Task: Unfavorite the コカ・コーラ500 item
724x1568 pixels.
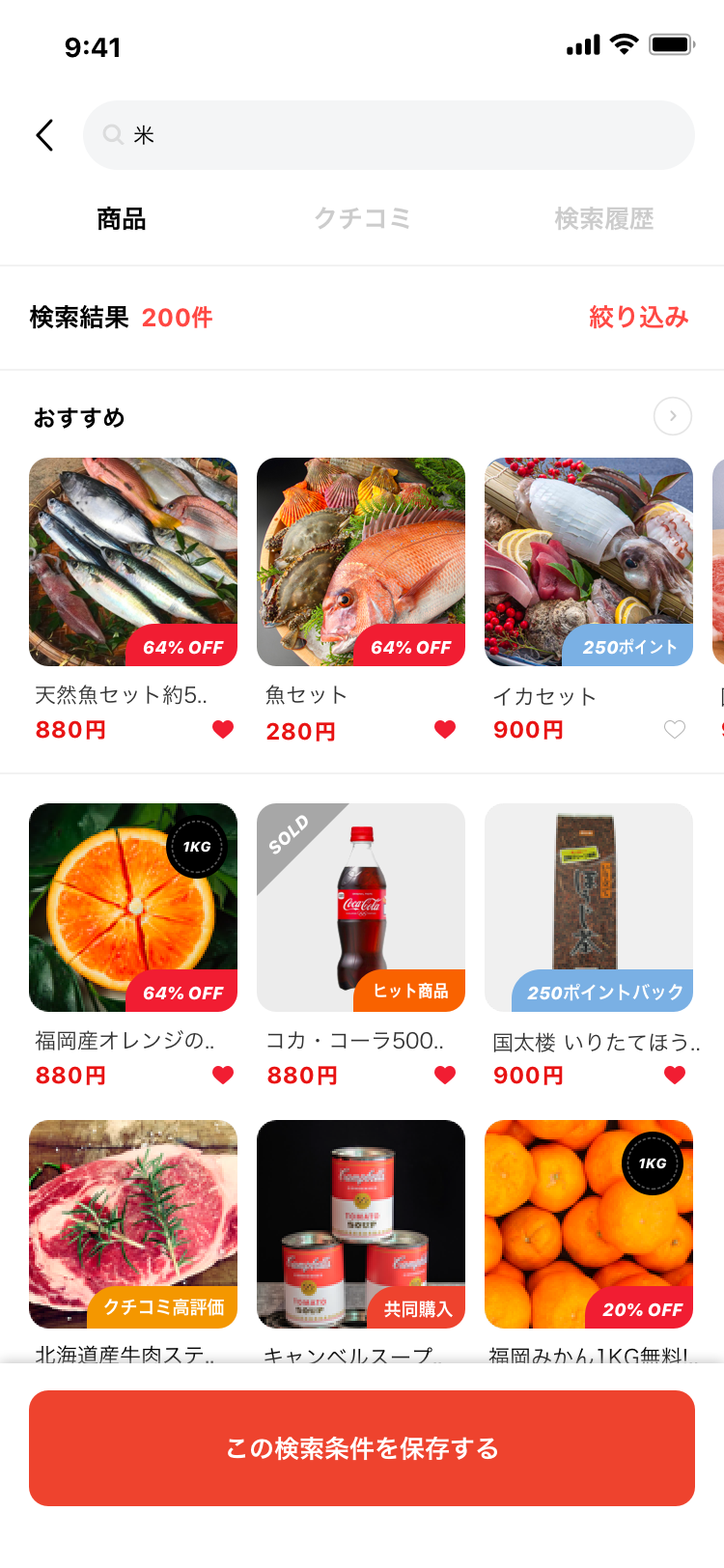Action: click(x=445, y=1075)
